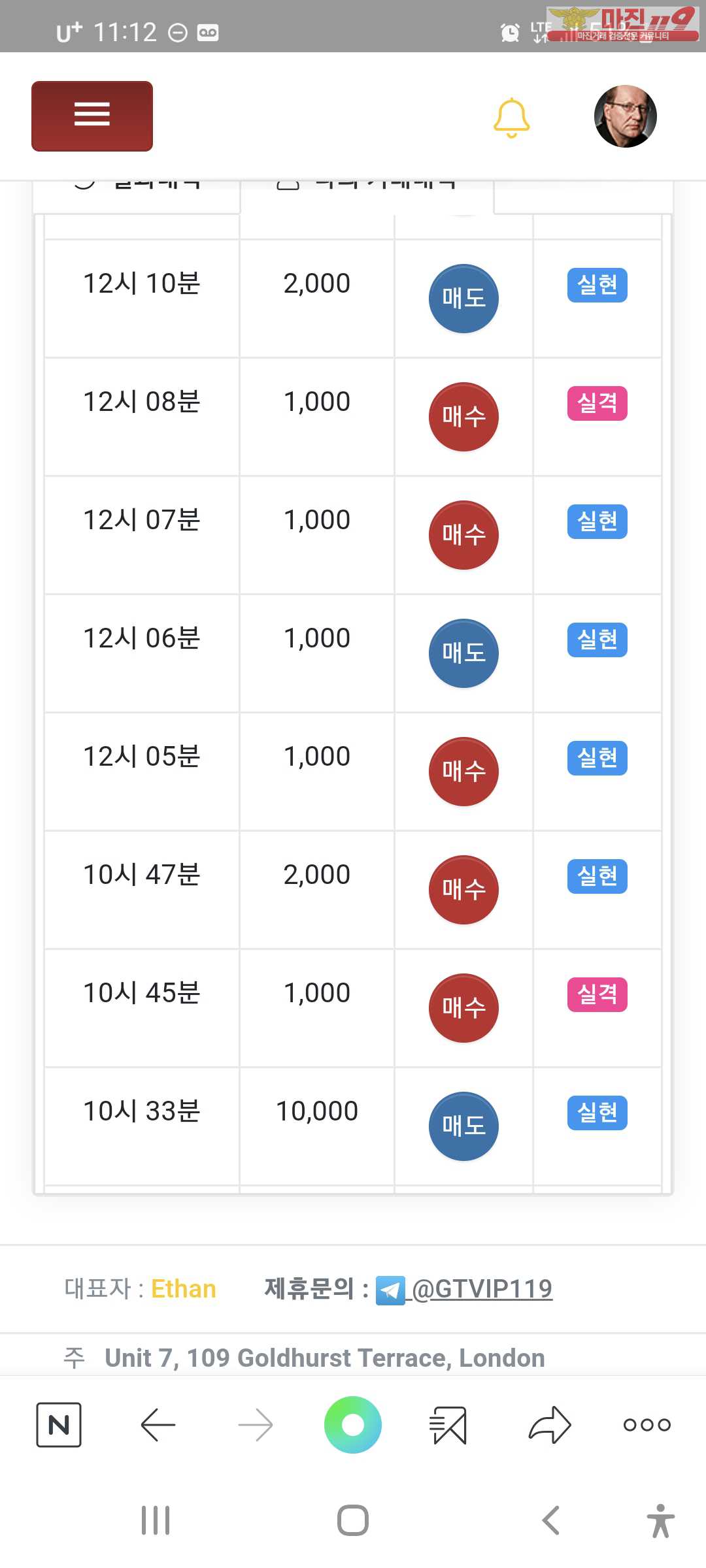Viewport: 706px width, 1568px height.
Task: Go back in the browser toolbar
Action: 158,1424
